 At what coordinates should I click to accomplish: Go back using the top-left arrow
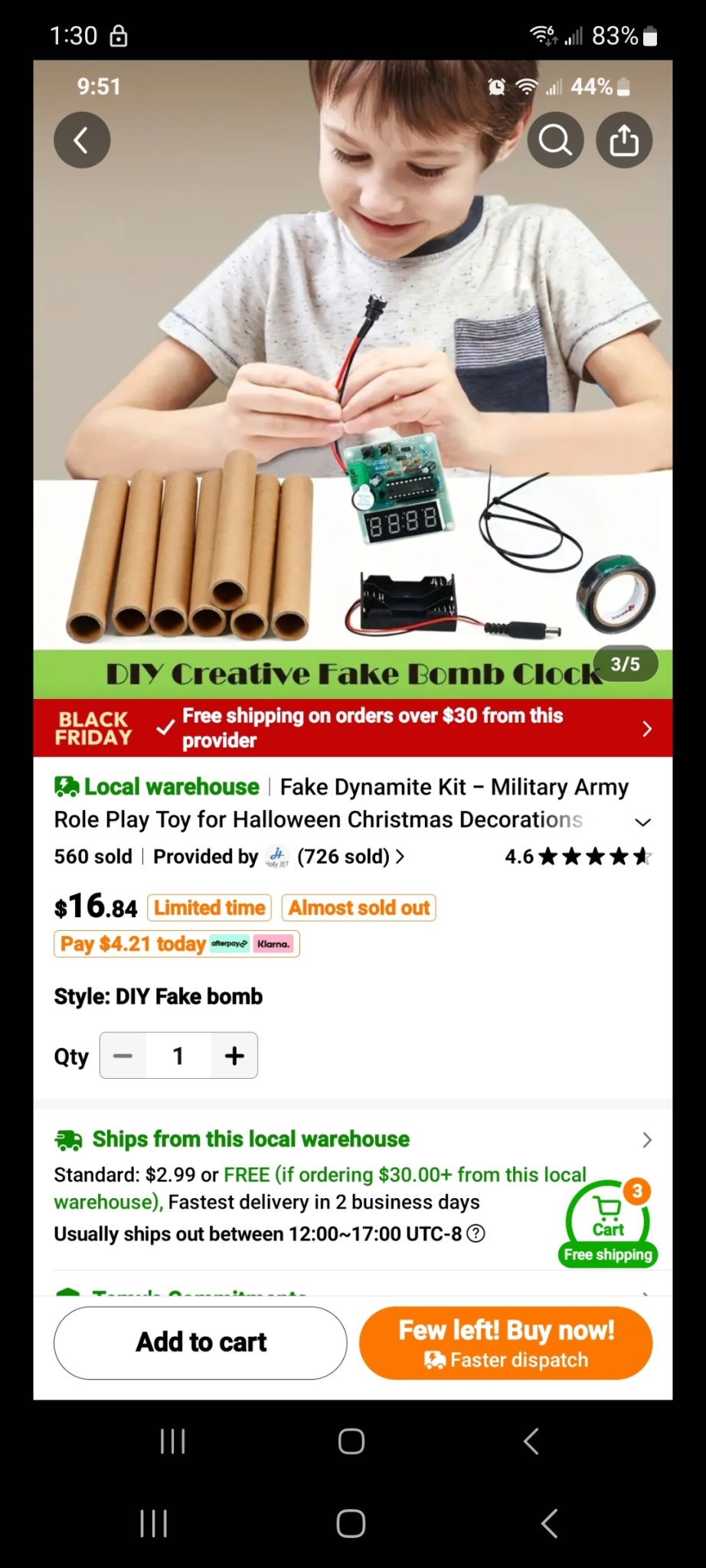click(x=82, y=140)
